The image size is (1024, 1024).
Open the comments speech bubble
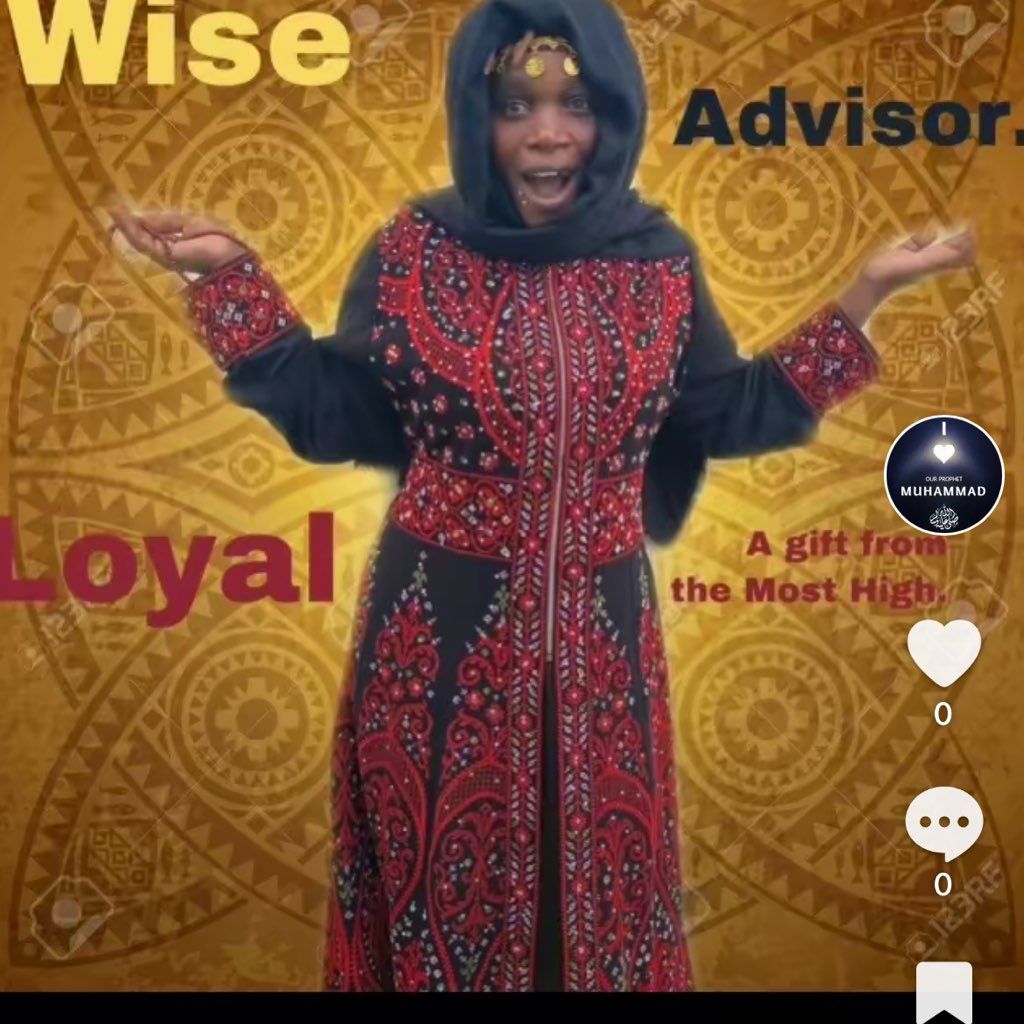(943, 823)
